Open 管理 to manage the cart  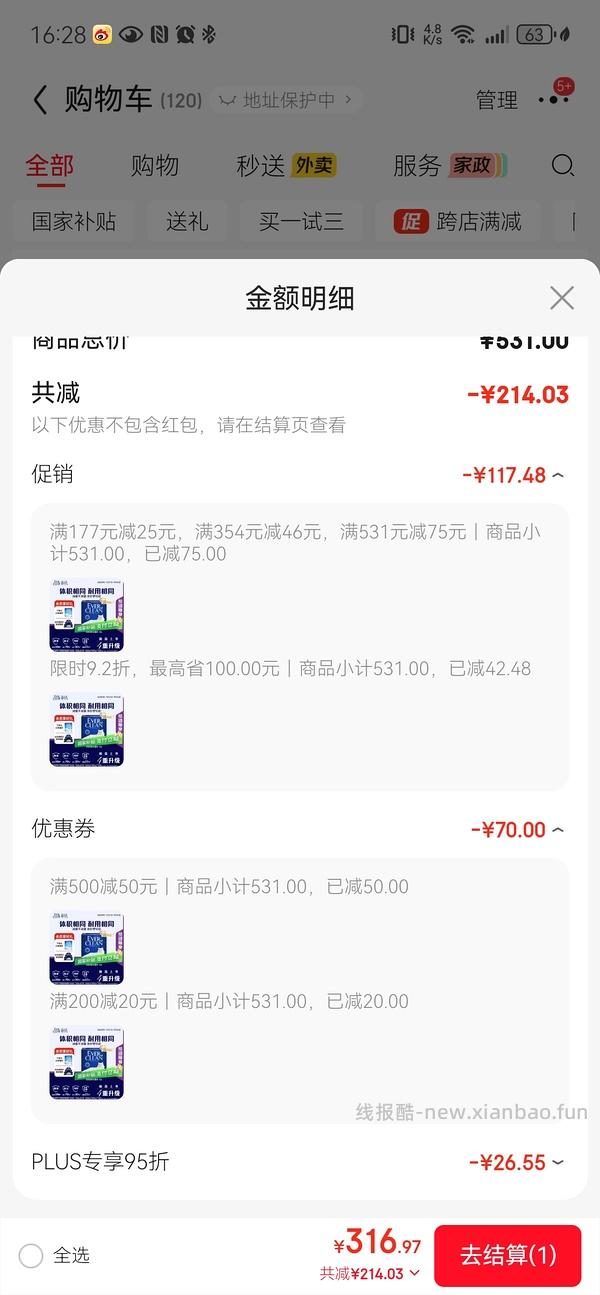(x=497, y=100)
